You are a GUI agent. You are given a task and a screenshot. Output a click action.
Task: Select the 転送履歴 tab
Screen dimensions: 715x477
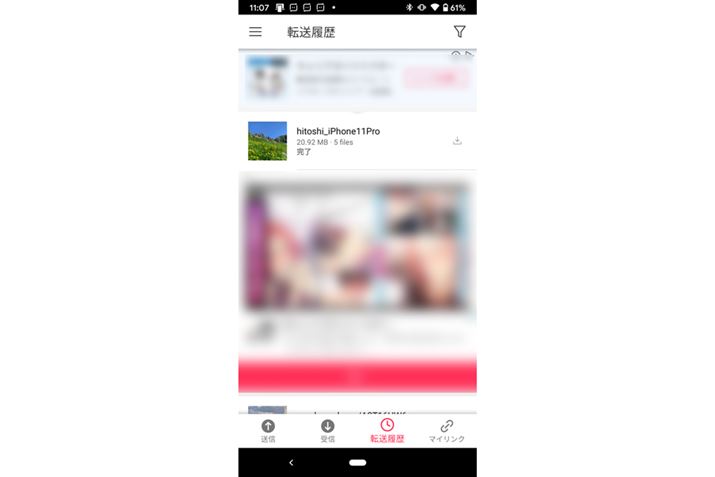click(387, 431)
